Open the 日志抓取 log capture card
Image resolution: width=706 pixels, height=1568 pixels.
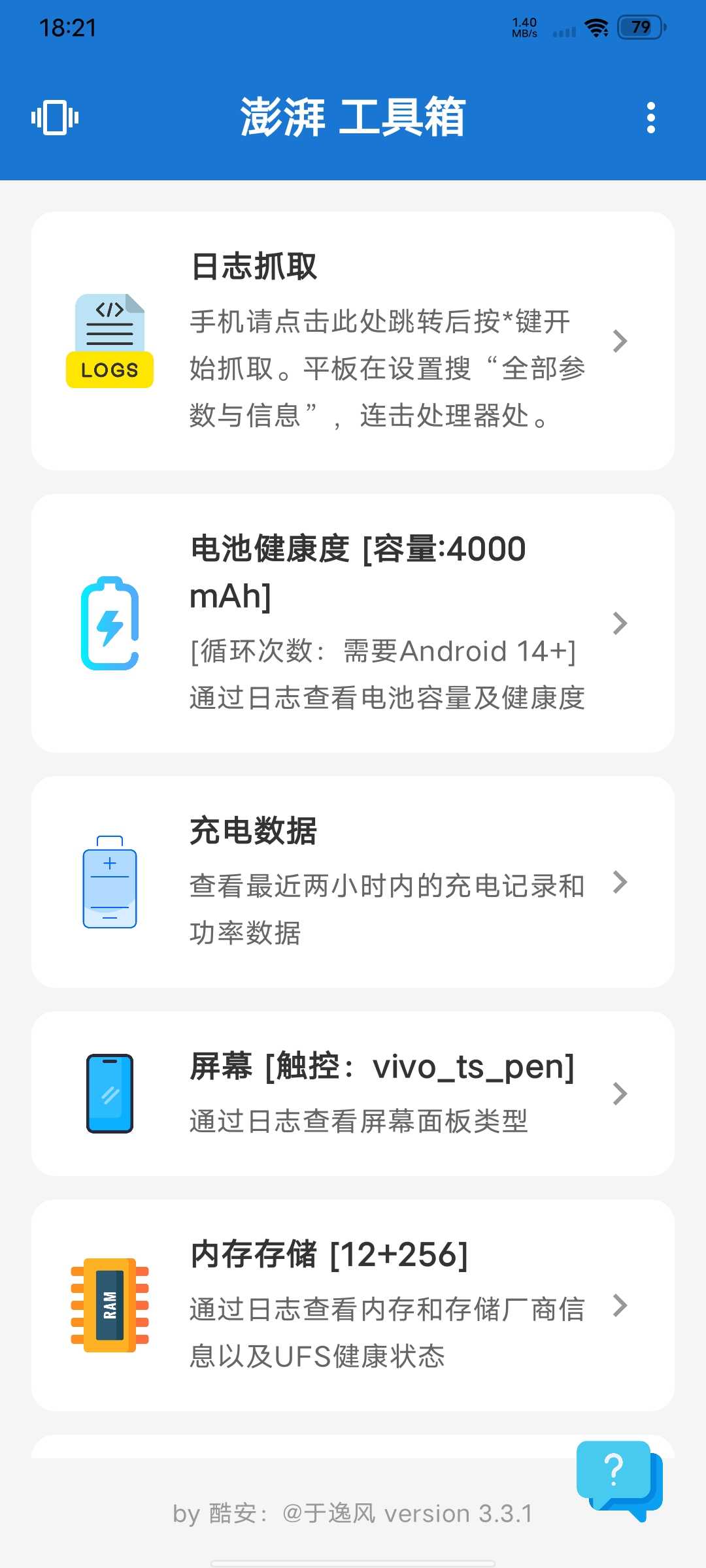(x=353, y=341)
